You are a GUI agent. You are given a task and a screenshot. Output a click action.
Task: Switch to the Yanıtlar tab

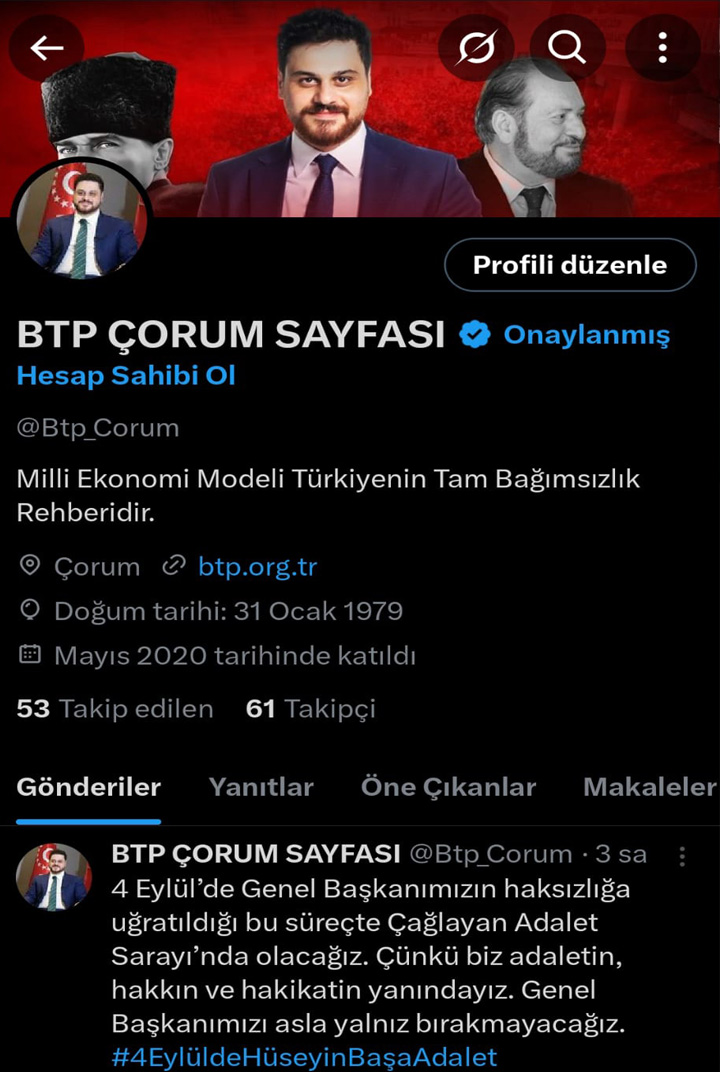tap(261, 787)
